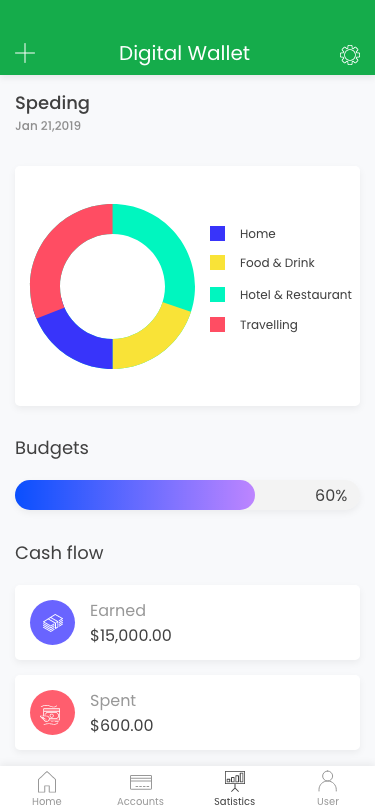Tap the plus icon to add entry
Image resolution: width=375 pixels, height=812 pixels.
(25, 53)
